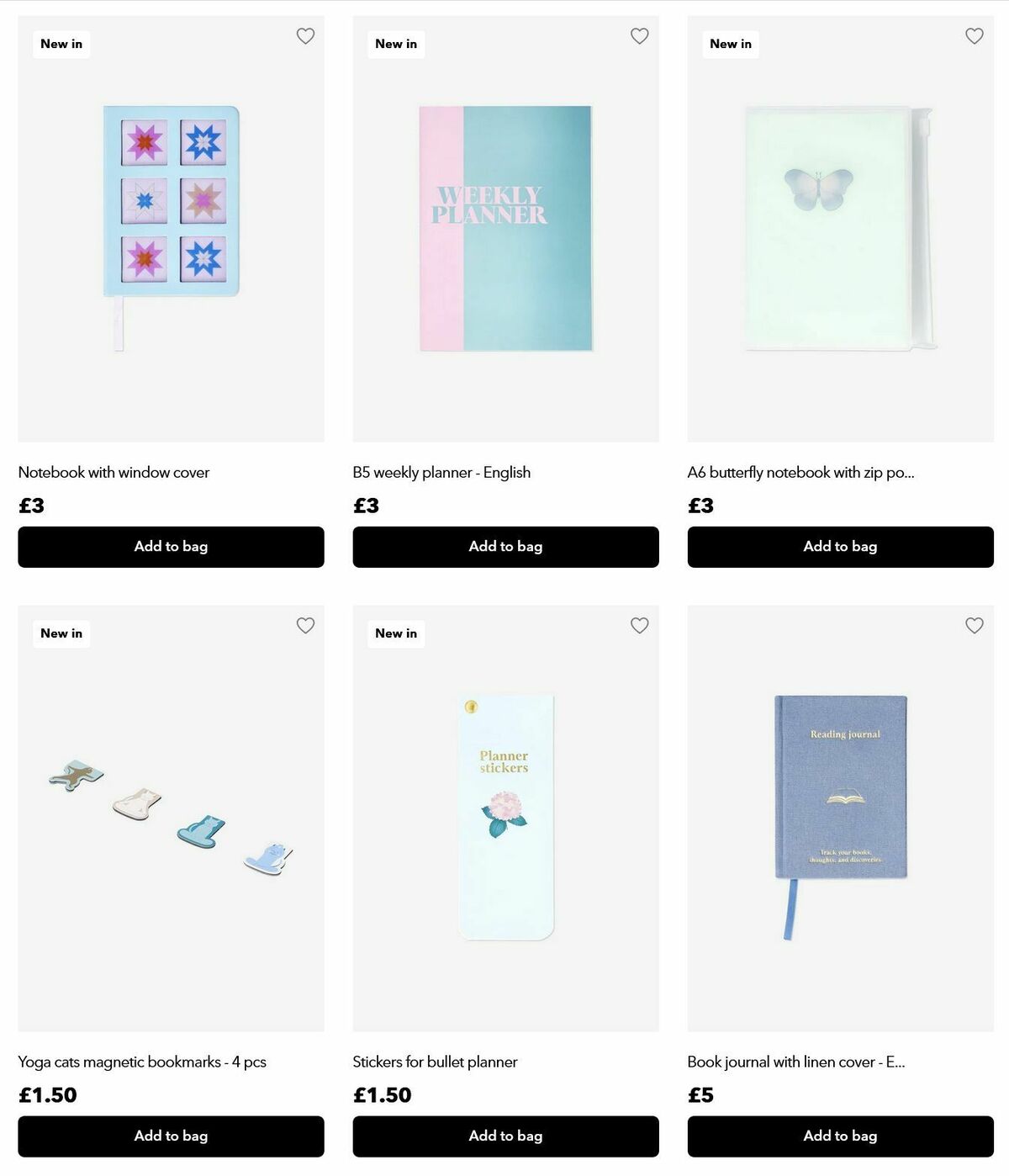
Task: Add Yoga cats magnetic bookmarks to bag
Action: [171, 1136]
